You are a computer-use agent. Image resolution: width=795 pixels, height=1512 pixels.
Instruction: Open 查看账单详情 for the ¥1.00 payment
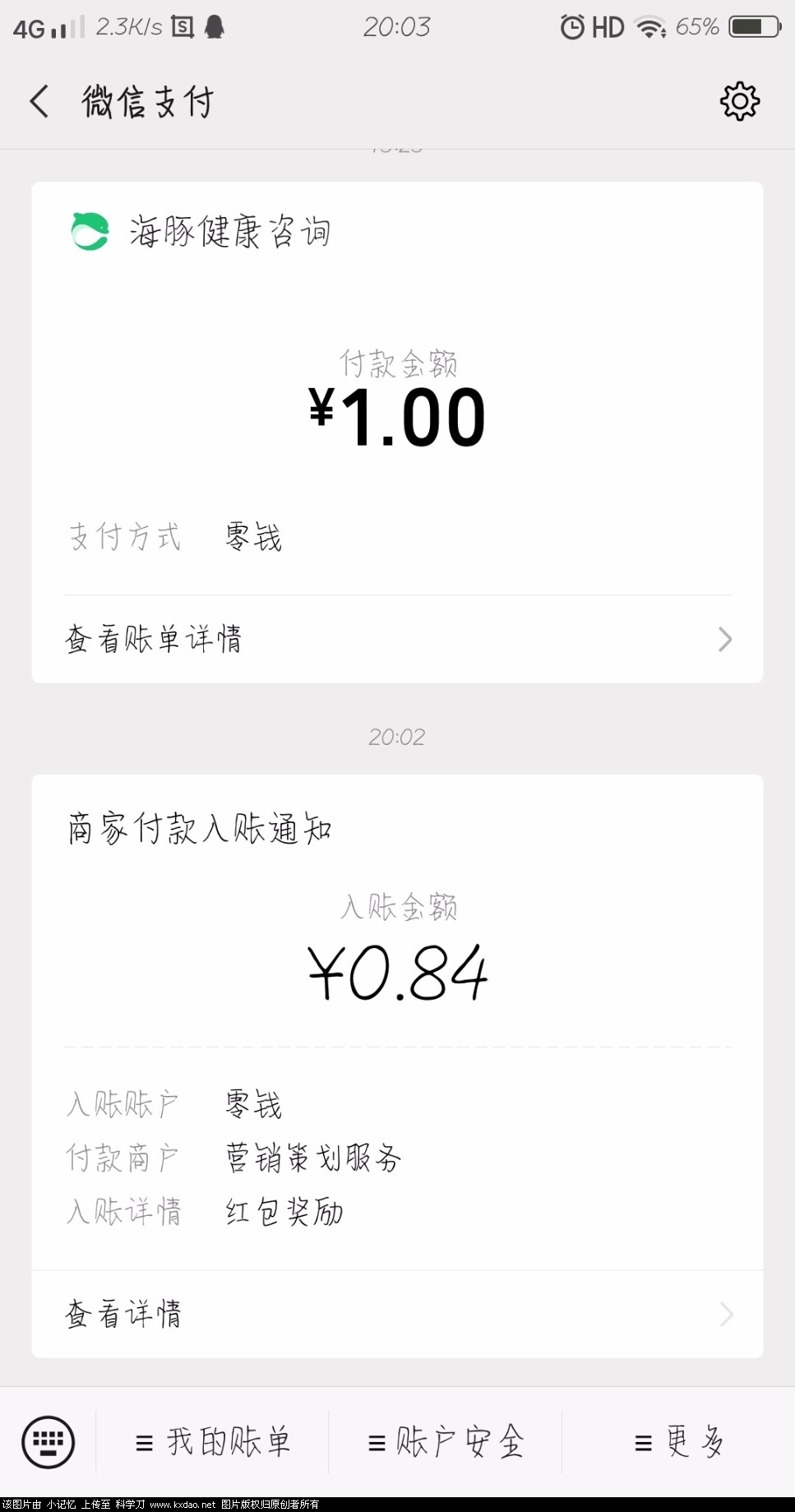tap(397, 639)
